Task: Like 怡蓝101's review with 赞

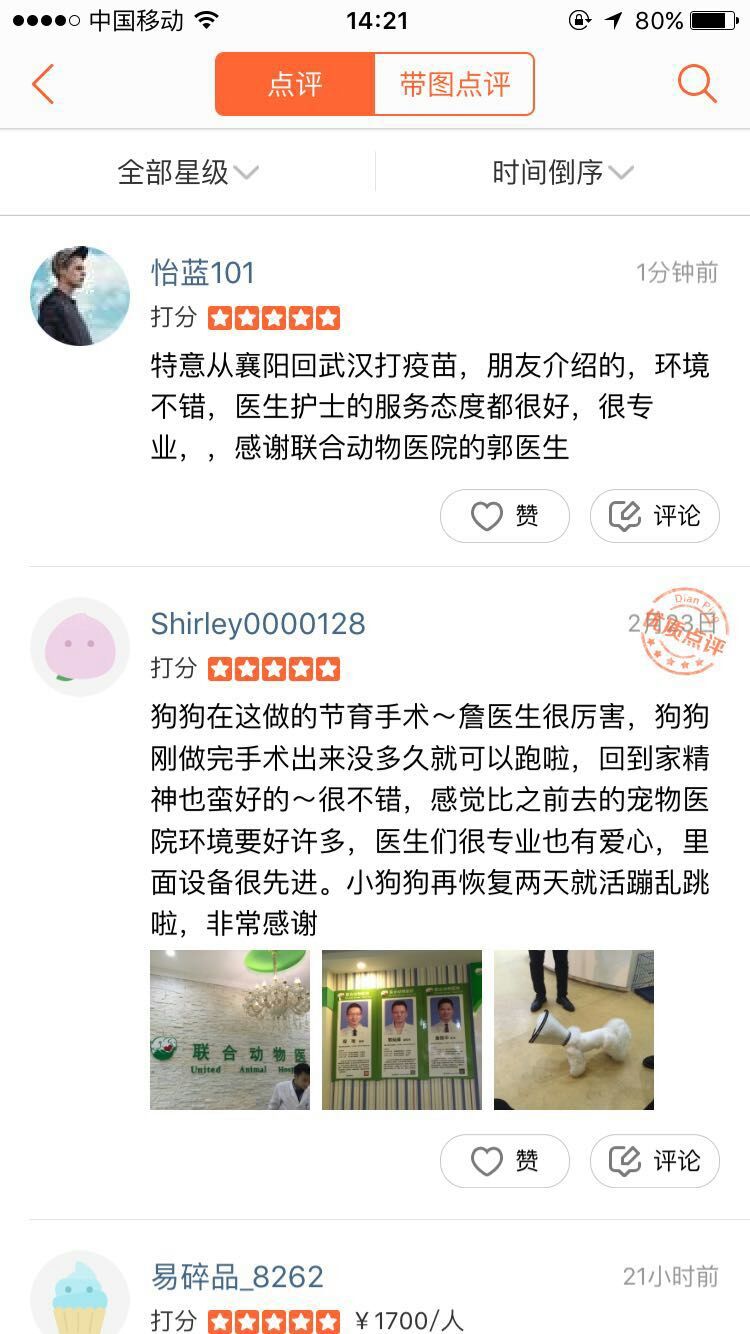Action: click(x=505, y=516)
